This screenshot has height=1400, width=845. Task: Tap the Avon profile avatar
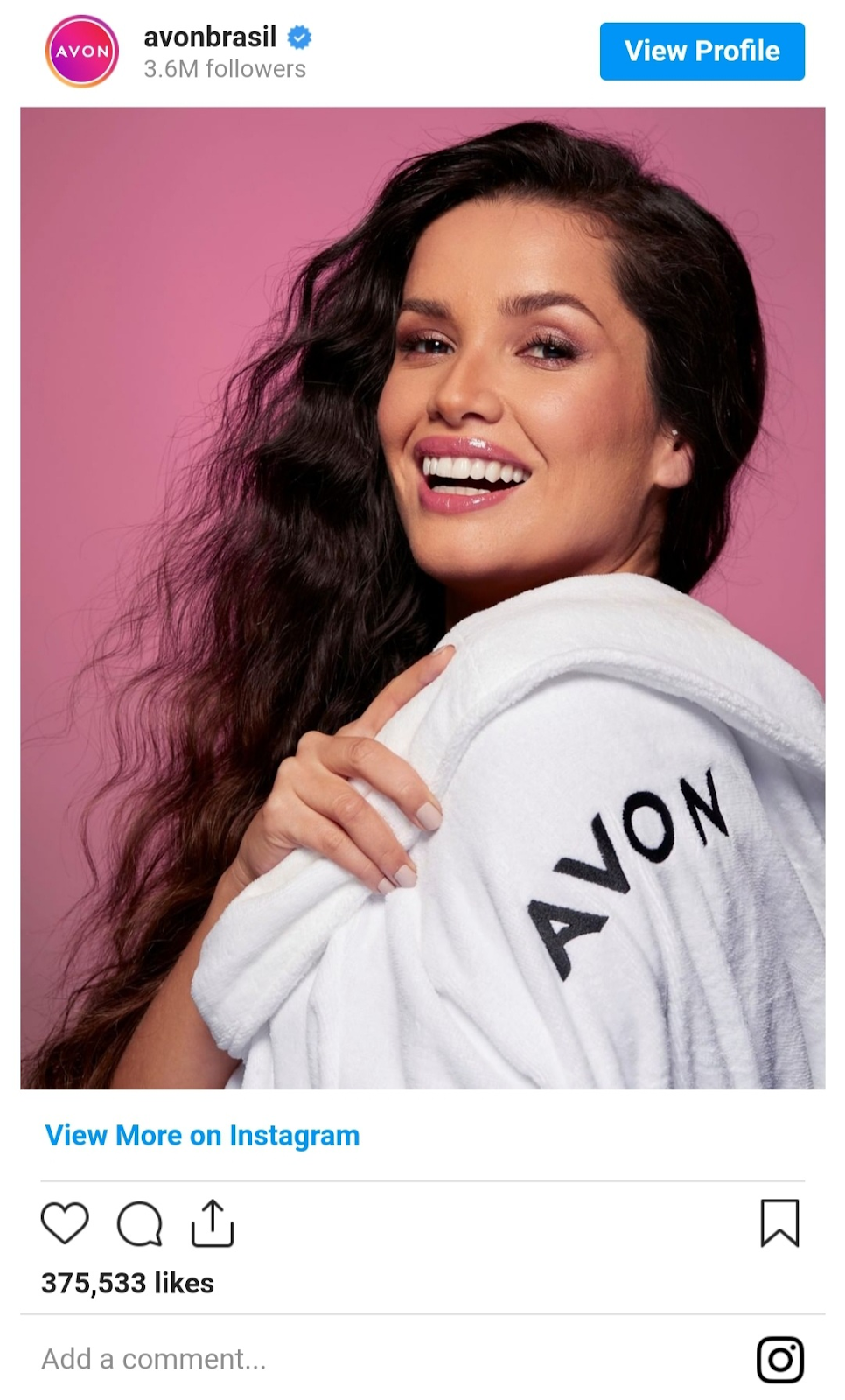(x=82, y=52)
